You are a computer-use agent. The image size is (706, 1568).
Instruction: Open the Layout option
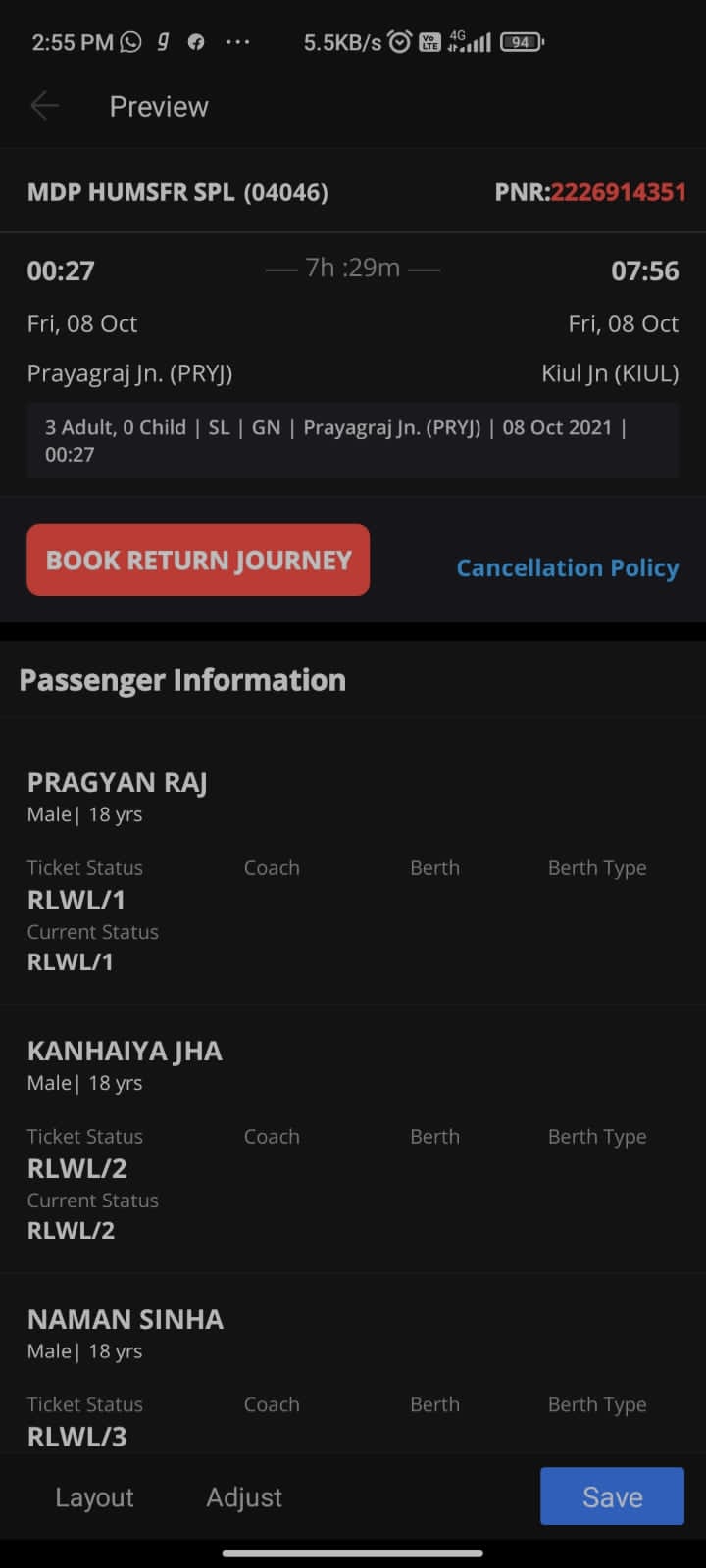(x=94, y=1497)
